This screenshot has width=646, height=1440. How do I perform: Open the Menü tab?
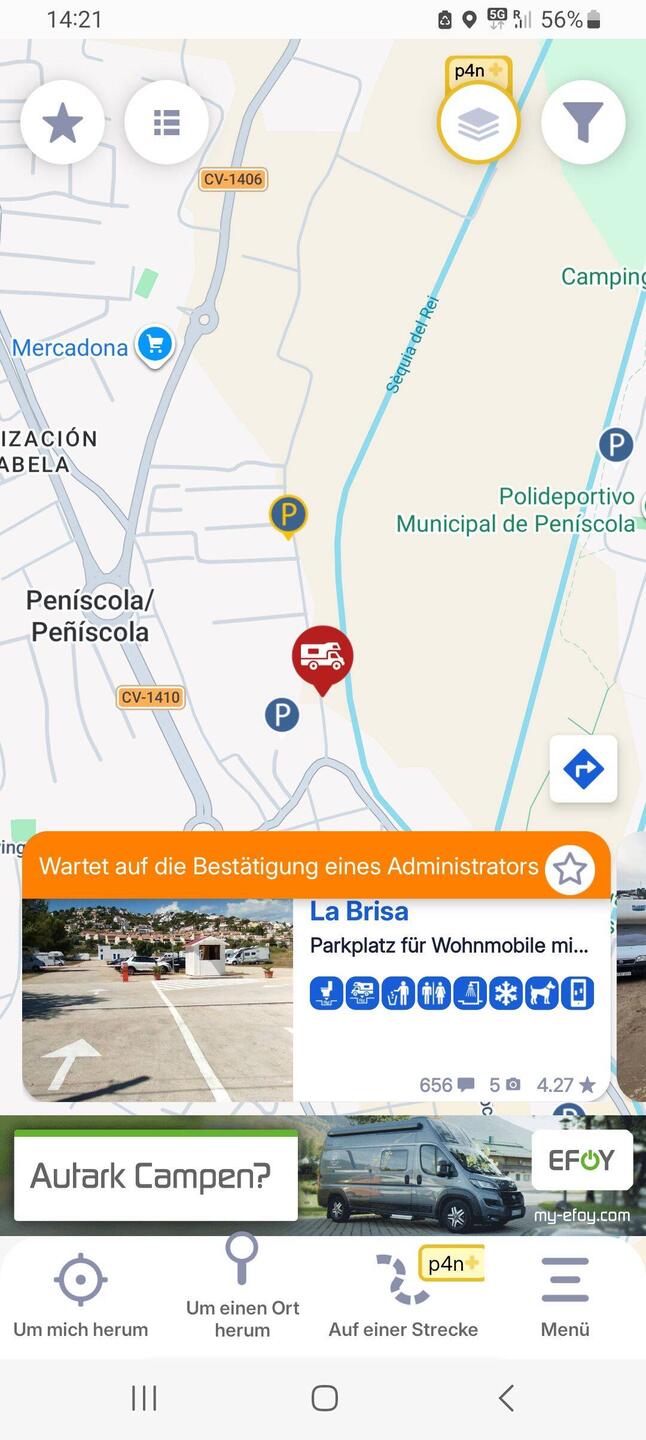click(x=565, y=1296)
